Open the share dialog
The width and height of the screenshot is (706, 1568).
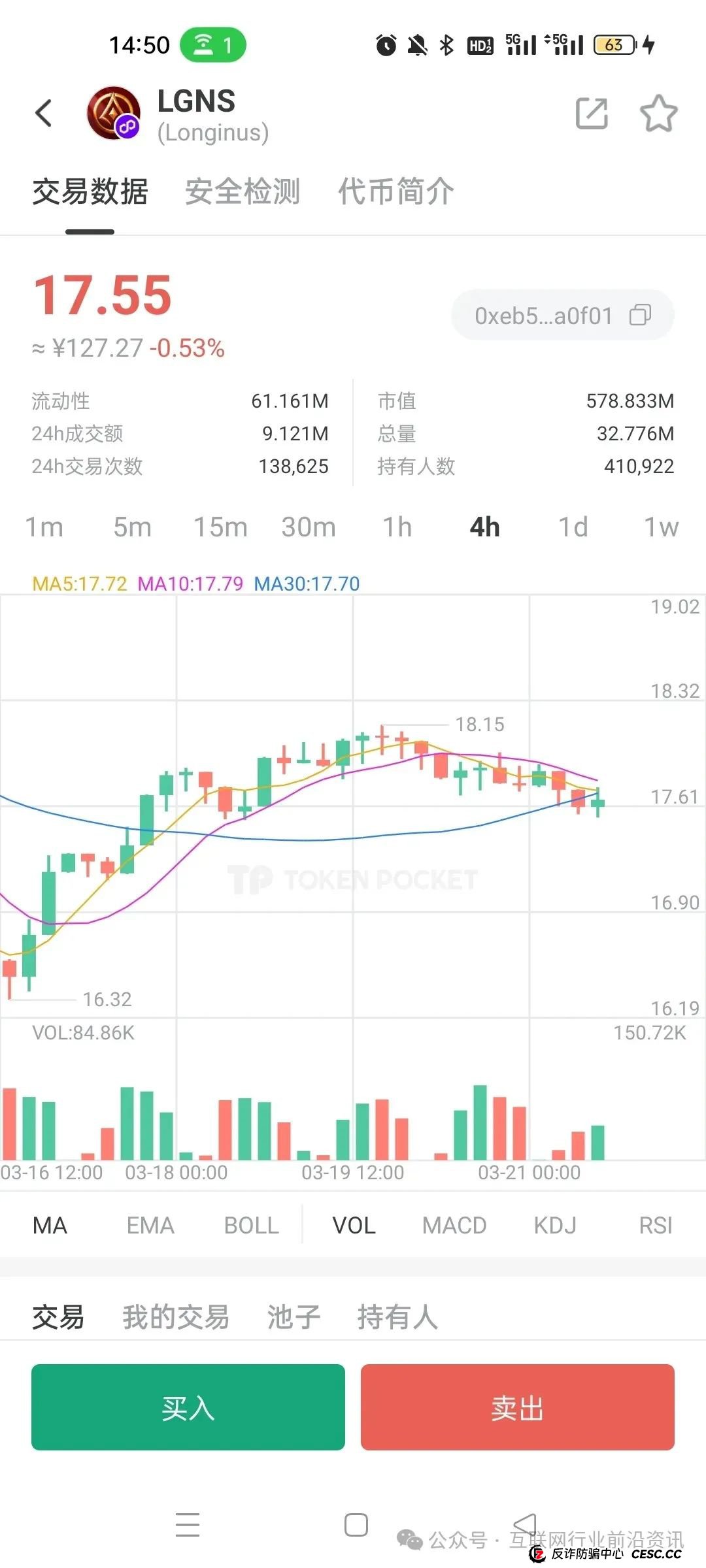coord(592,112)
